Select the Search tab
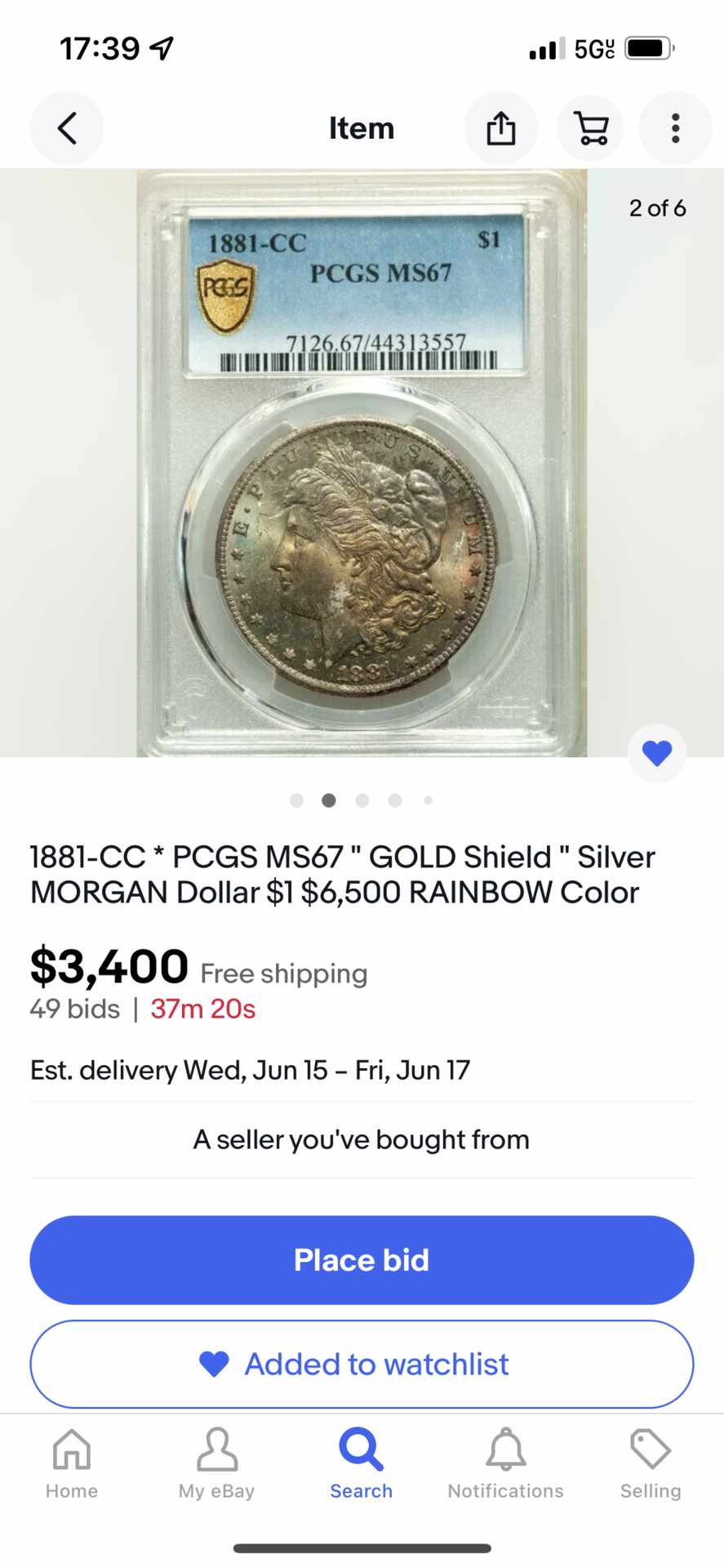This screenshot has width=724, height=1568. pyautogui.click(x=361, y=1463)
